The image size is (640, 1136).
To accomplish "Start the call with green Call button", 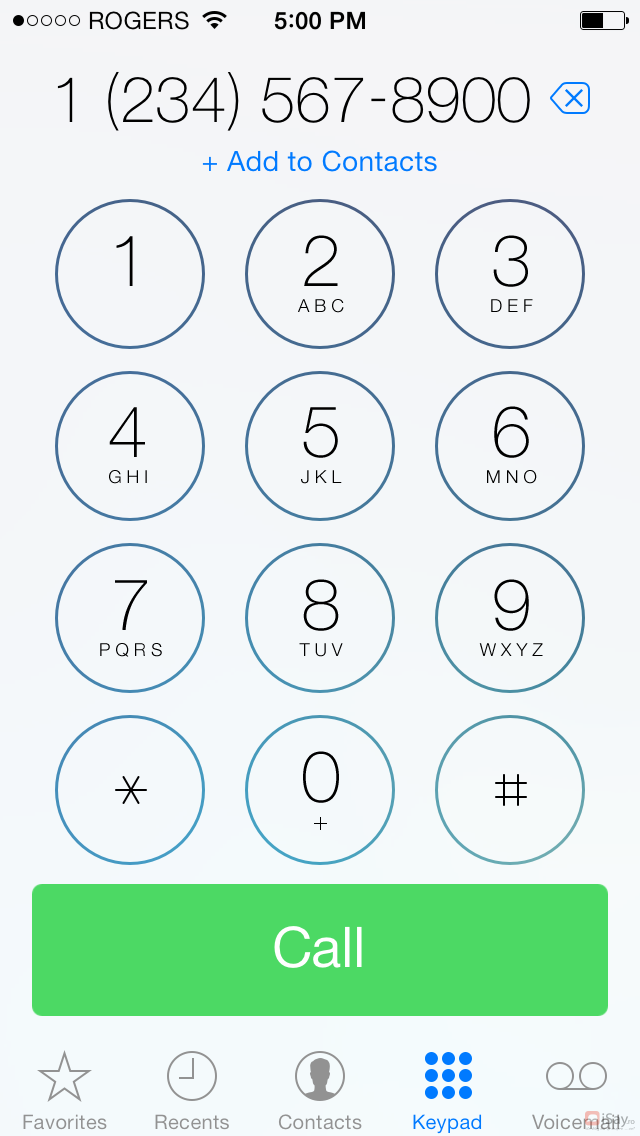I will click(320, 949).
